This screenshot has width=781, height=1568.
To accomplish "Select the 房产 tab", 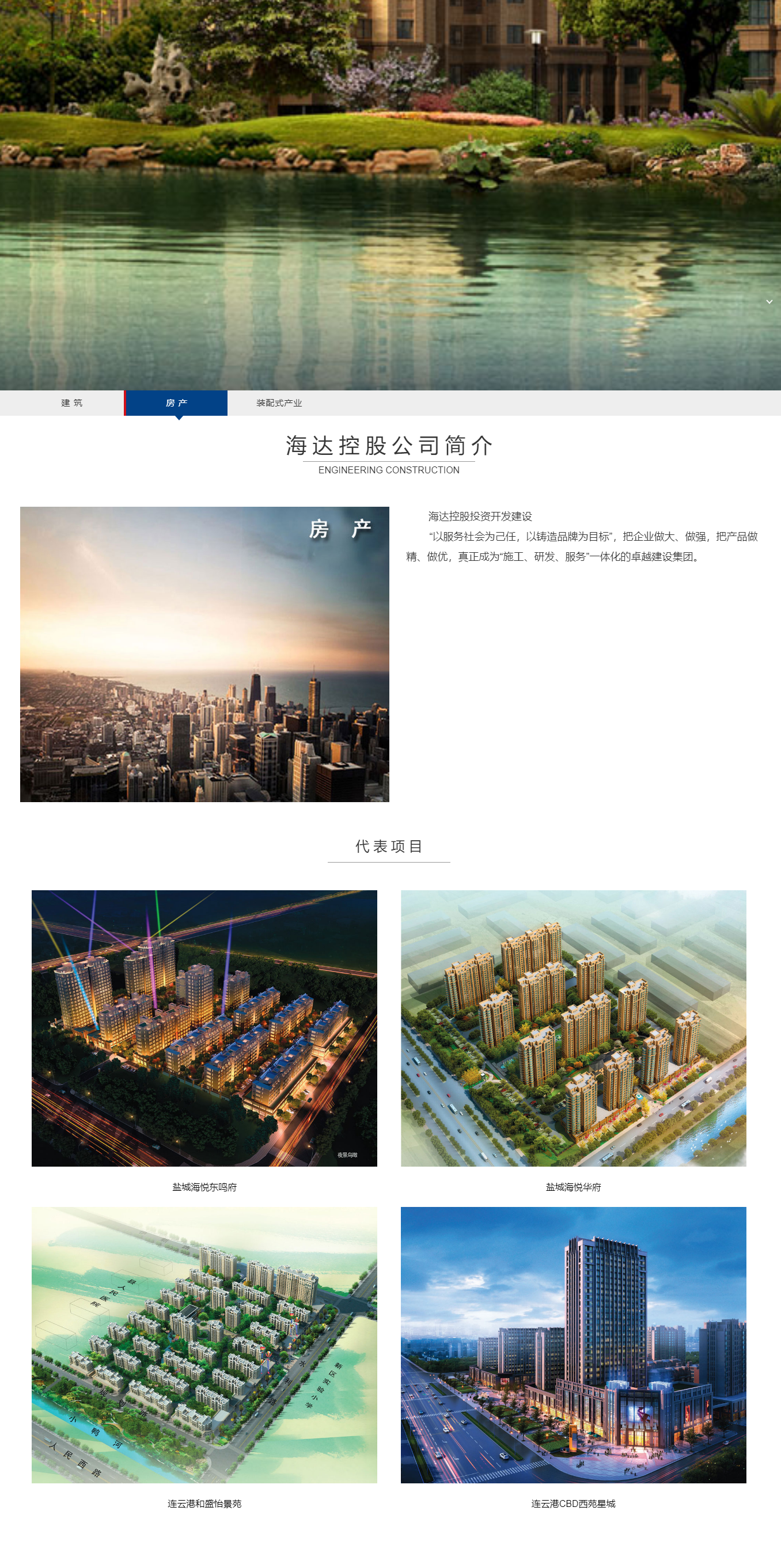I will [177, 403].
